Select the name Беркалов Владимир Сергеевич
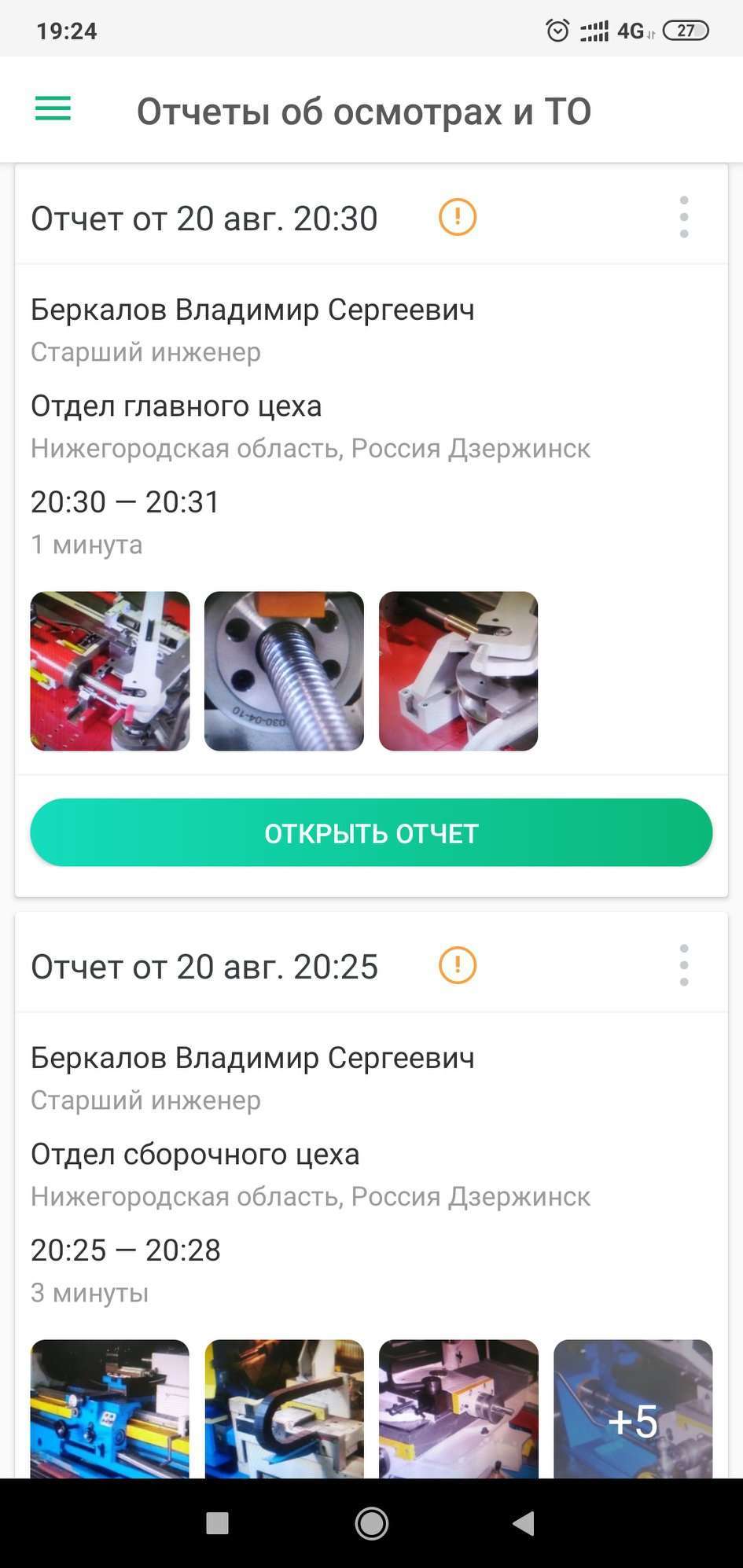The height and width of the screenshot is (1568, 743). pyautogui.click(x=252, y=310)
